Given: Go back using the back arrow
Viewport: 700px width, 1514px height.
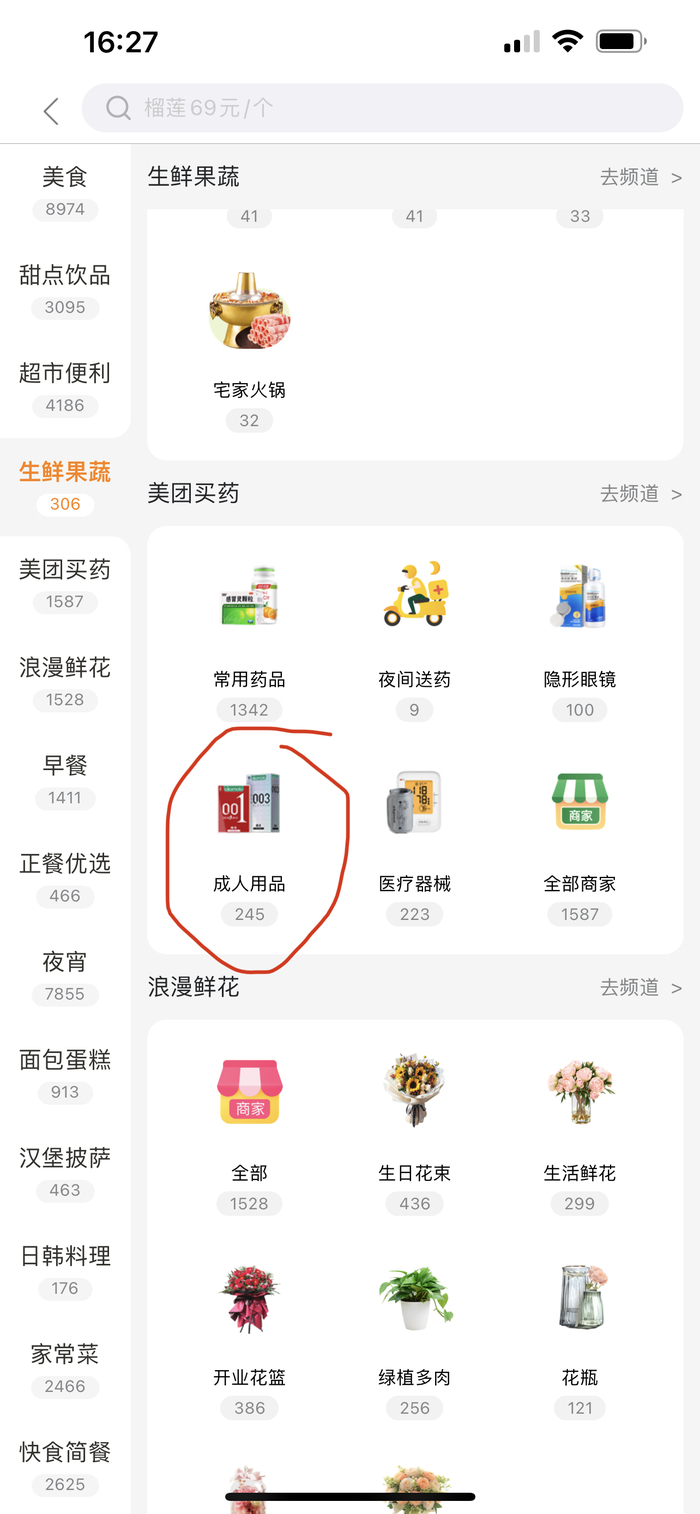Looking at the screenshot, I should coord(51,110).
